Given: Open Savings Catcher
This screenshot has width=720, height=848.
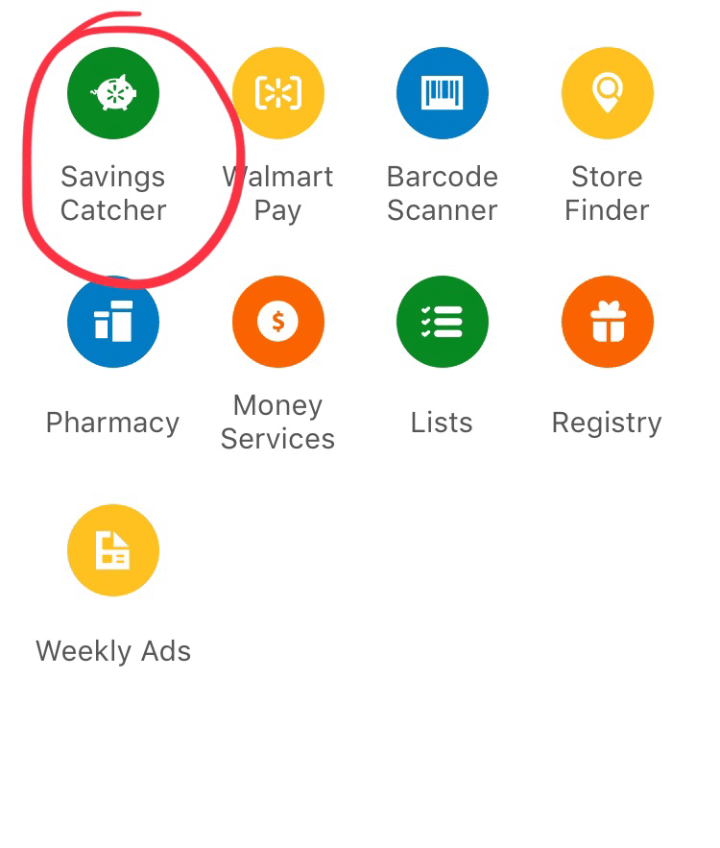Looking at the screenshot, I should click(113, 93).
